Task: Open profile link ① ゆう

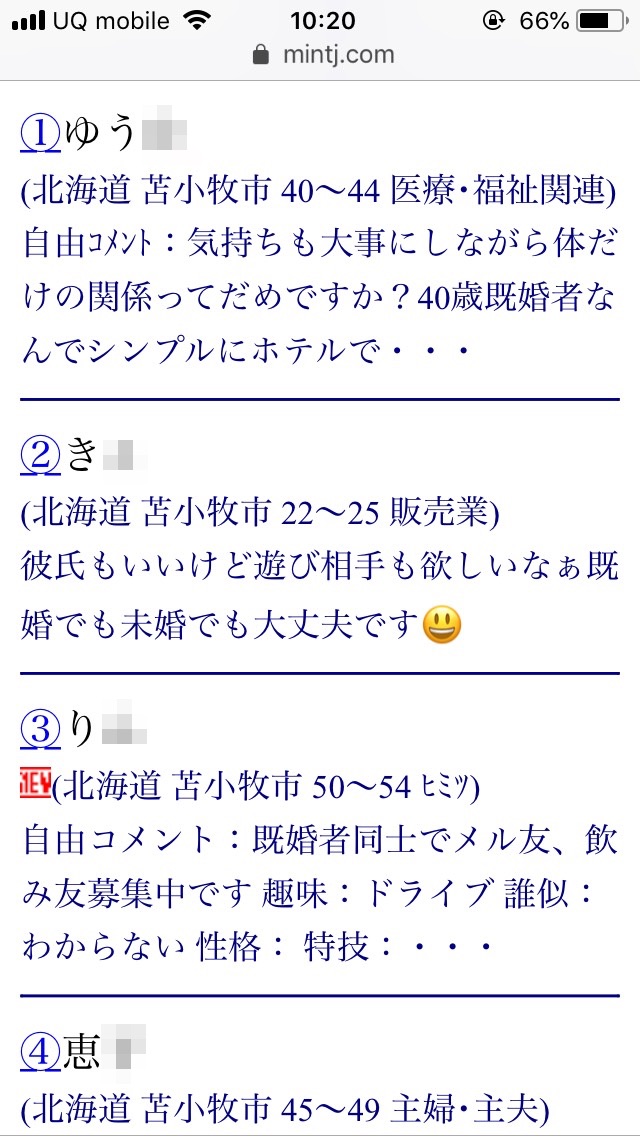Action: 41,135
